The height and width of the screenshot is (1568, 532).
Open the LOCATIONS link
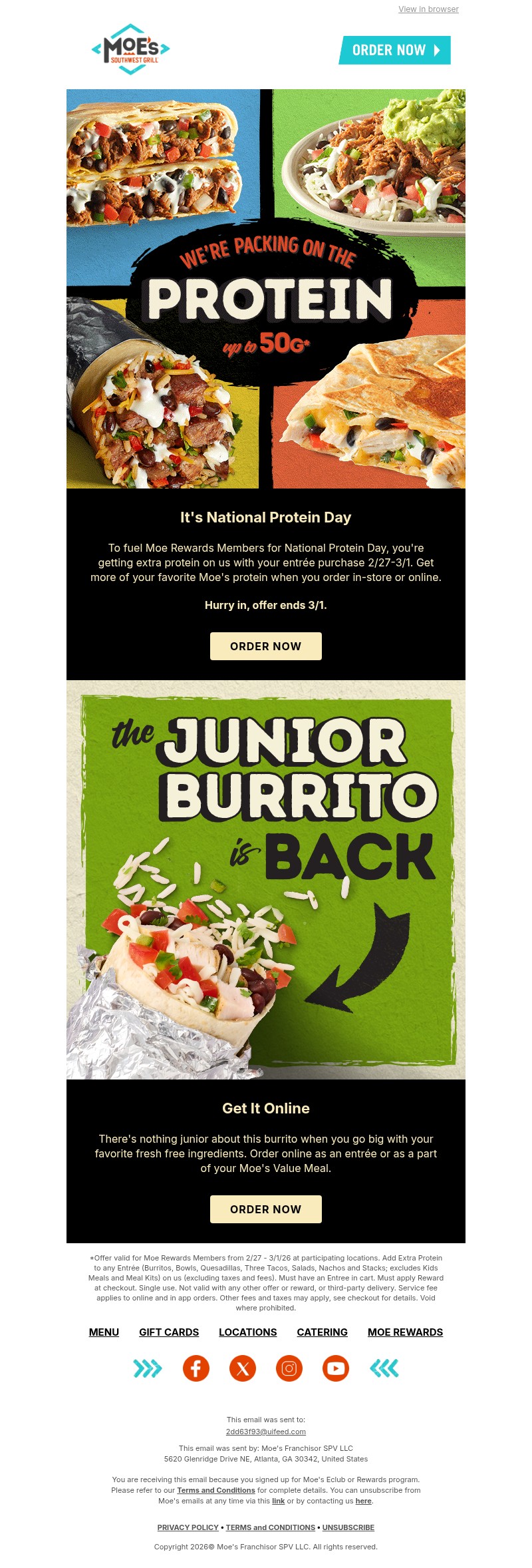pos(248,1332)
